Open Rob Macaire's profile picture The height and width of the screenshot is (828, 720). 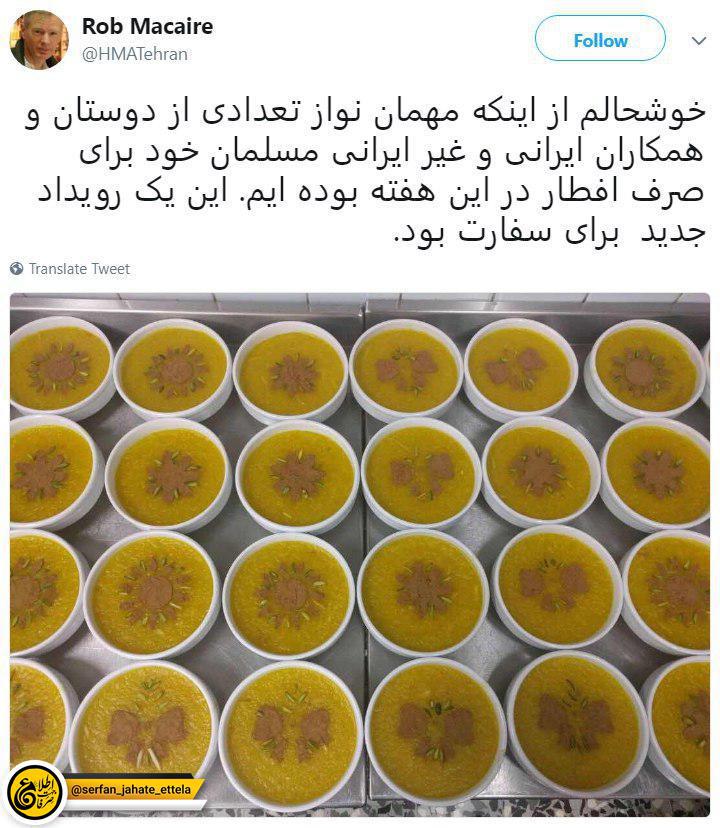39,39
